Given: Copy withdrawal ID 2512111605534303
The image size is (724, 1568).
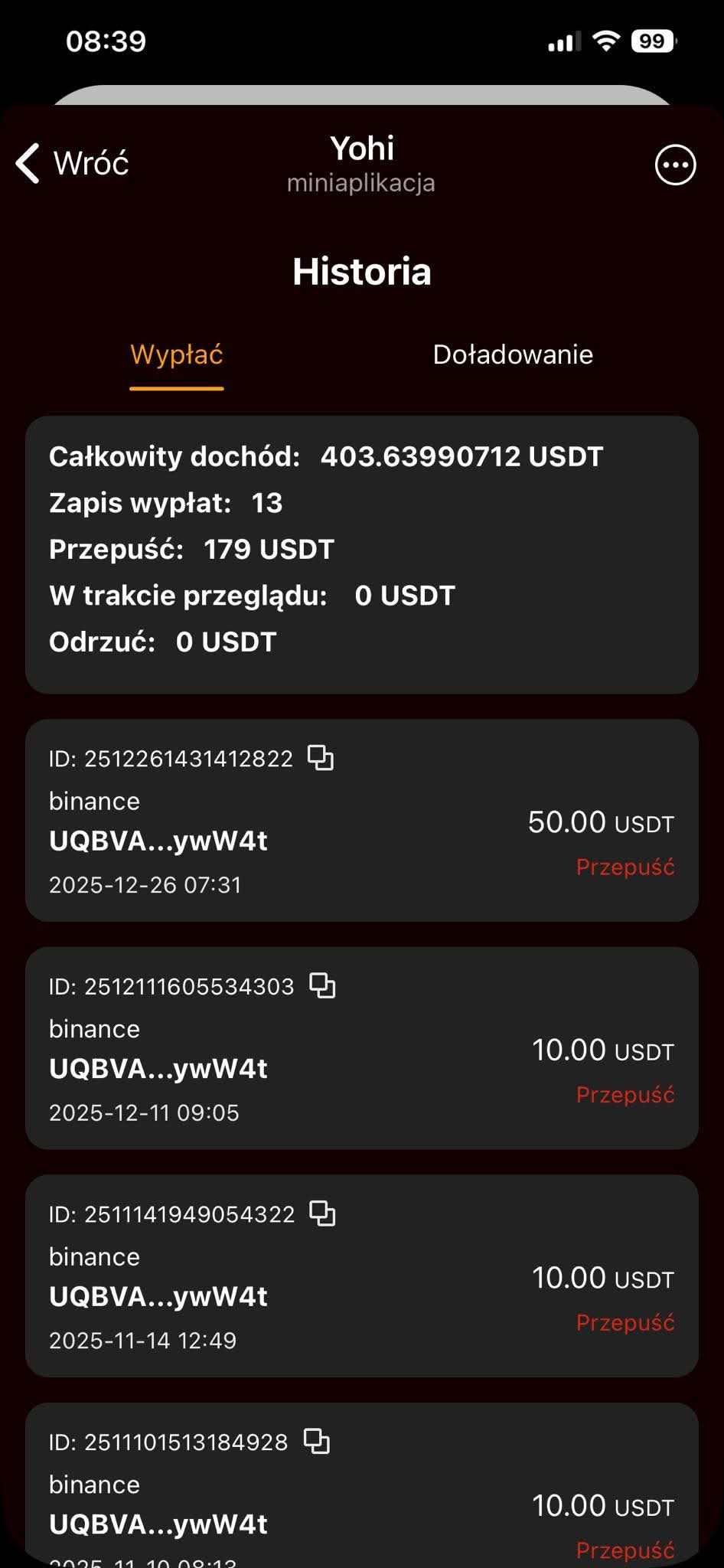Looking at the screenshot, I should tap(322, 985).
